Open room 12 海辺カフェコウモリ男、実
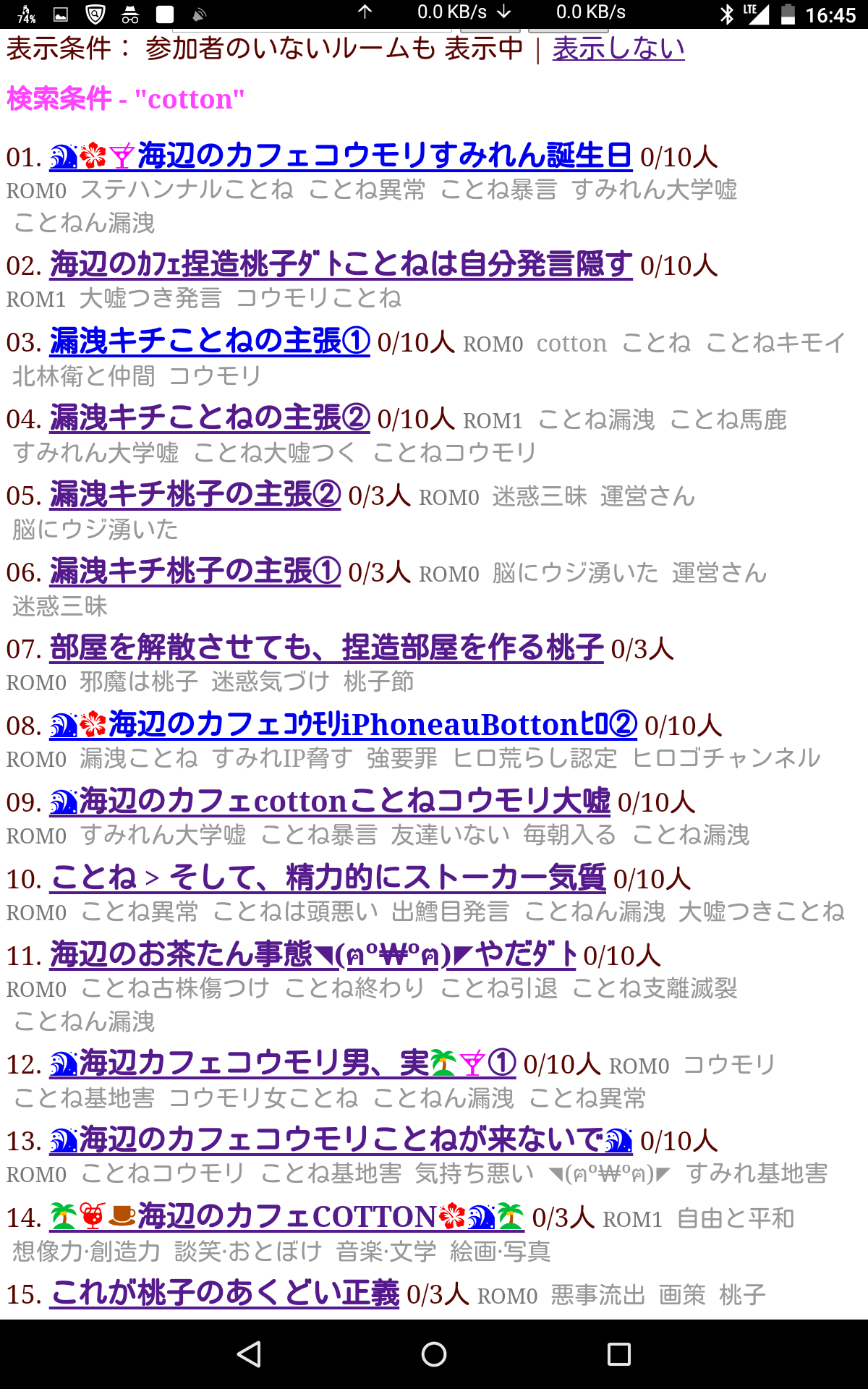Image resolution: width=868 pixels, height=1389 pixels. point(282,1063)
